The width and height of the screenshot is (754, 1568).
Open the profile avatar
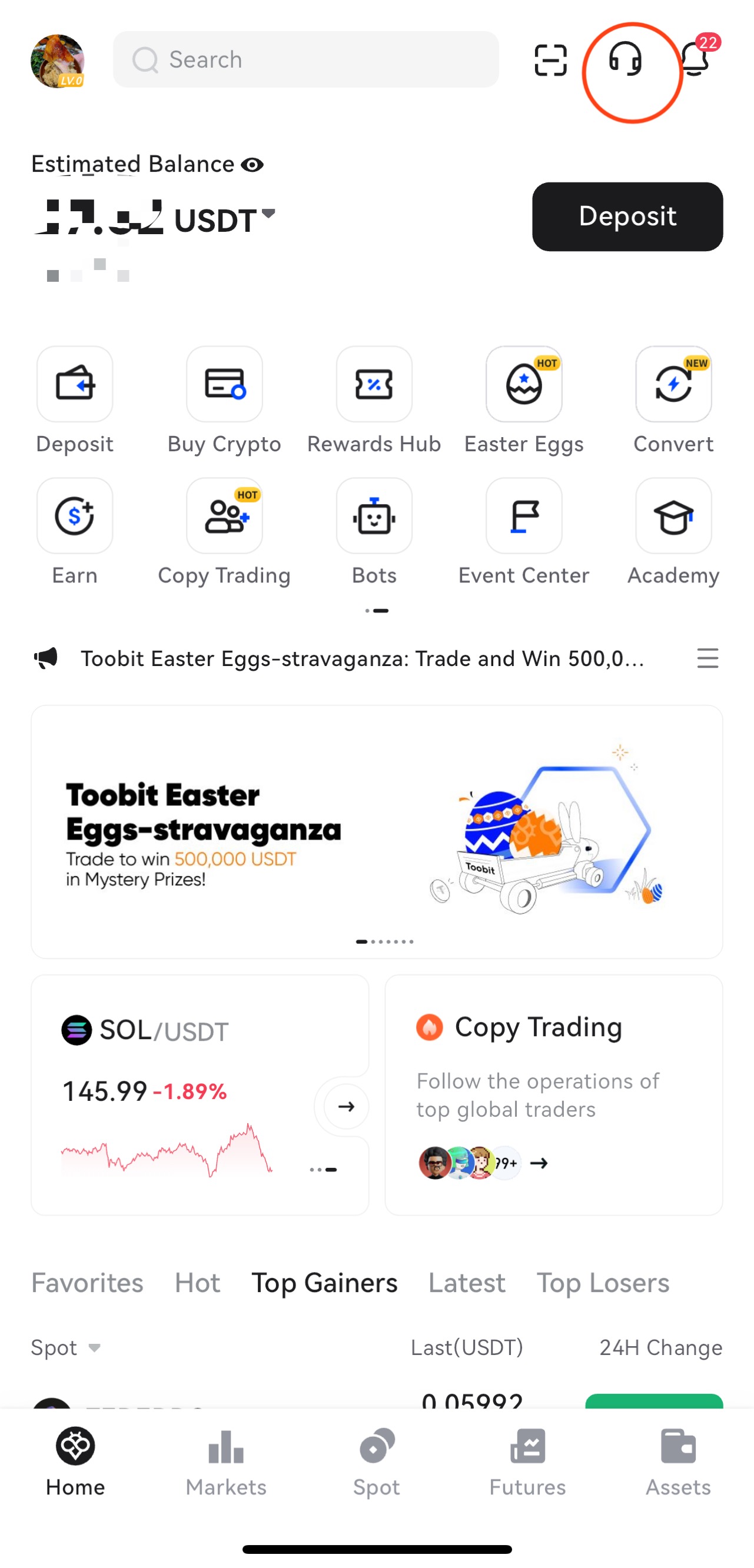pos(57,61)
